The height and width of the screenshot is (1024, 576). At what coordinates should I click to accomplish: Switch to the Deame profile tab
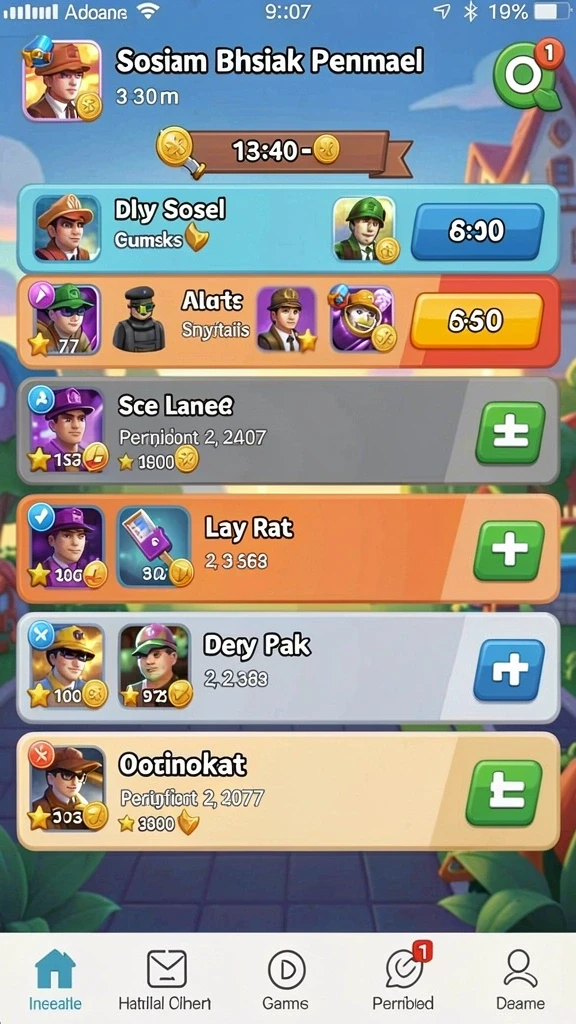(520, 978)
